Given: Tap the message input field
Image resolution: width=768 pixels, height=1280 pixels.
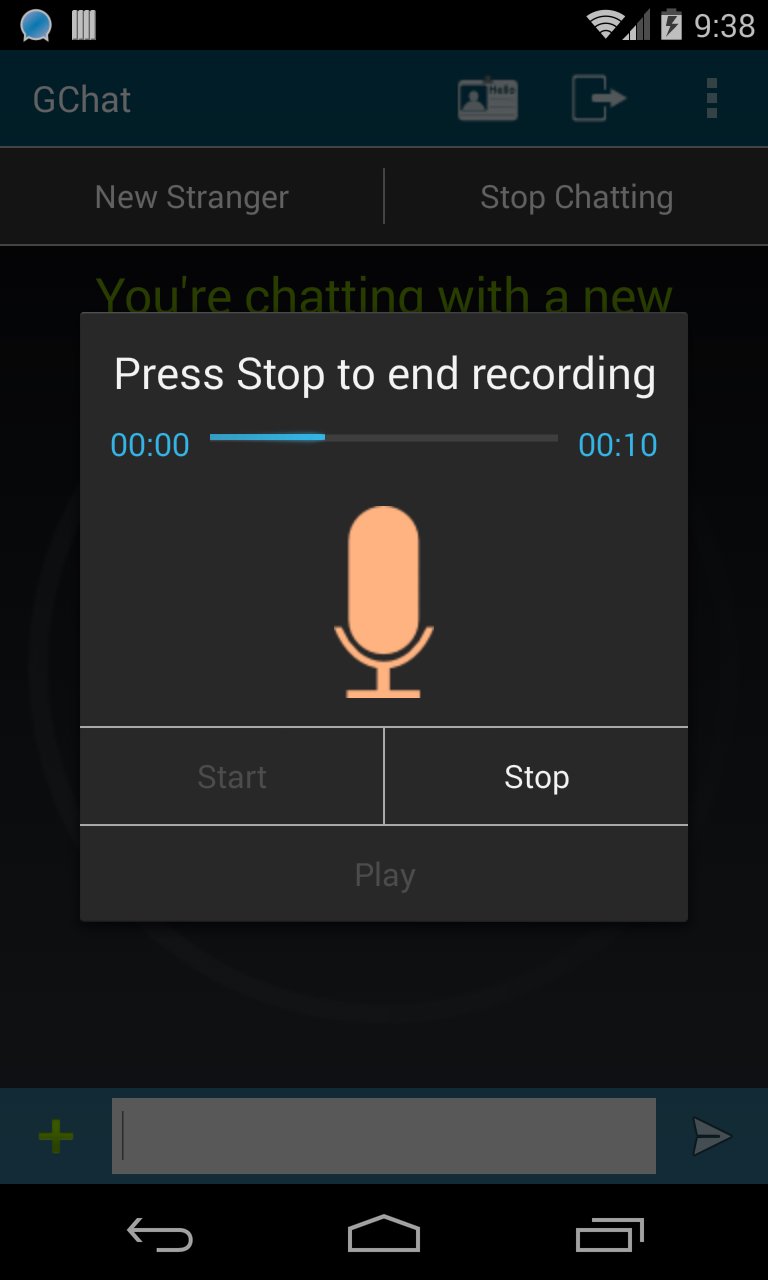Looking at the screenshot, I should click(384, 1135).
